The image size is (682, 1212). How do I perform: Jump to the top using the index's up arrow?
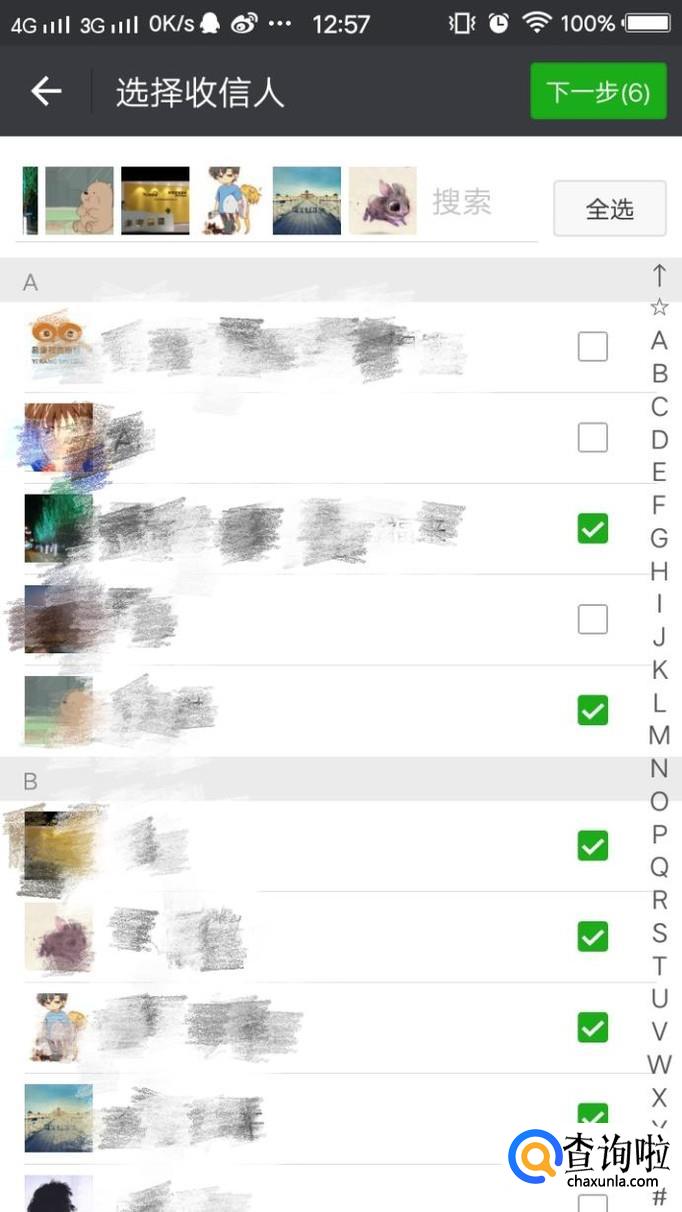(659, 275)
